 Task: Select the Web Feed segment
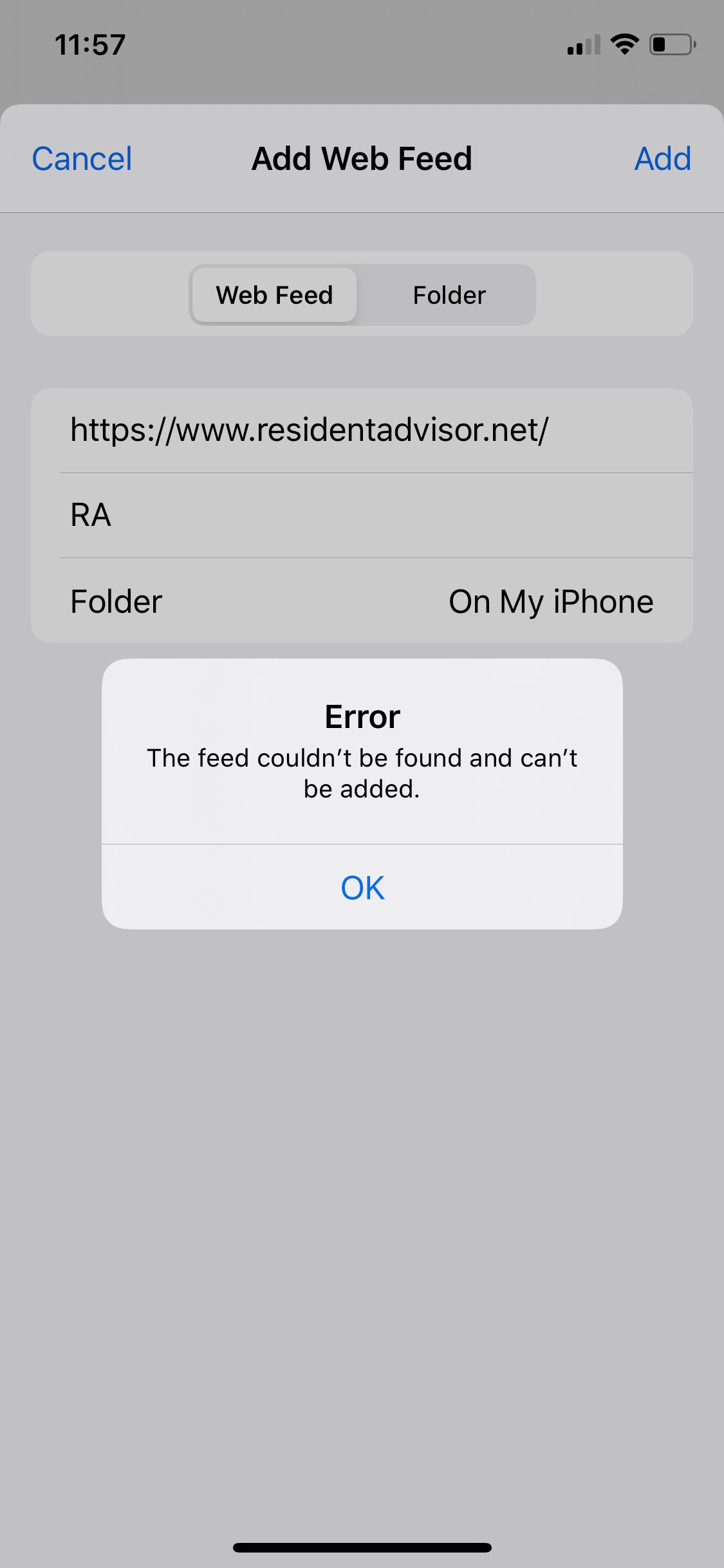click(x=274, y=295)
